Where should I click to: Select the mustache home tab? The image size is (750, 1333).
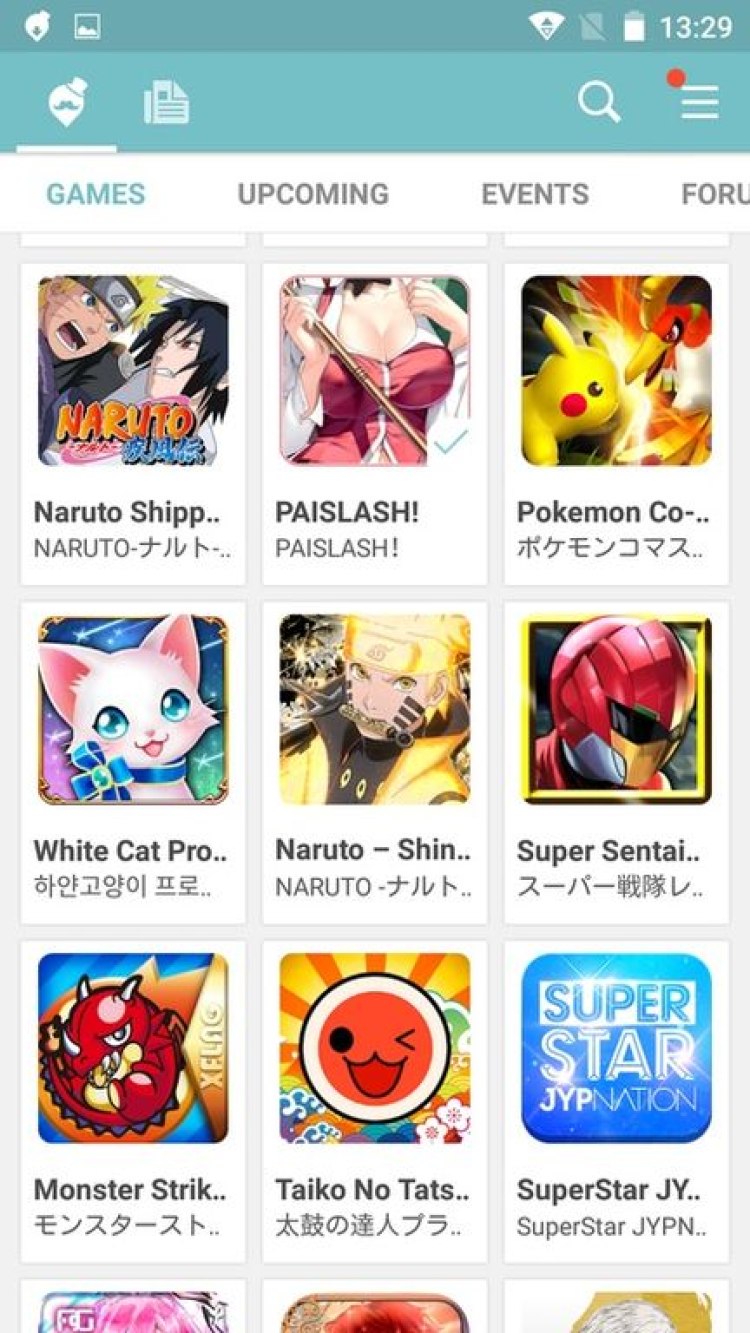coord(67,102)
